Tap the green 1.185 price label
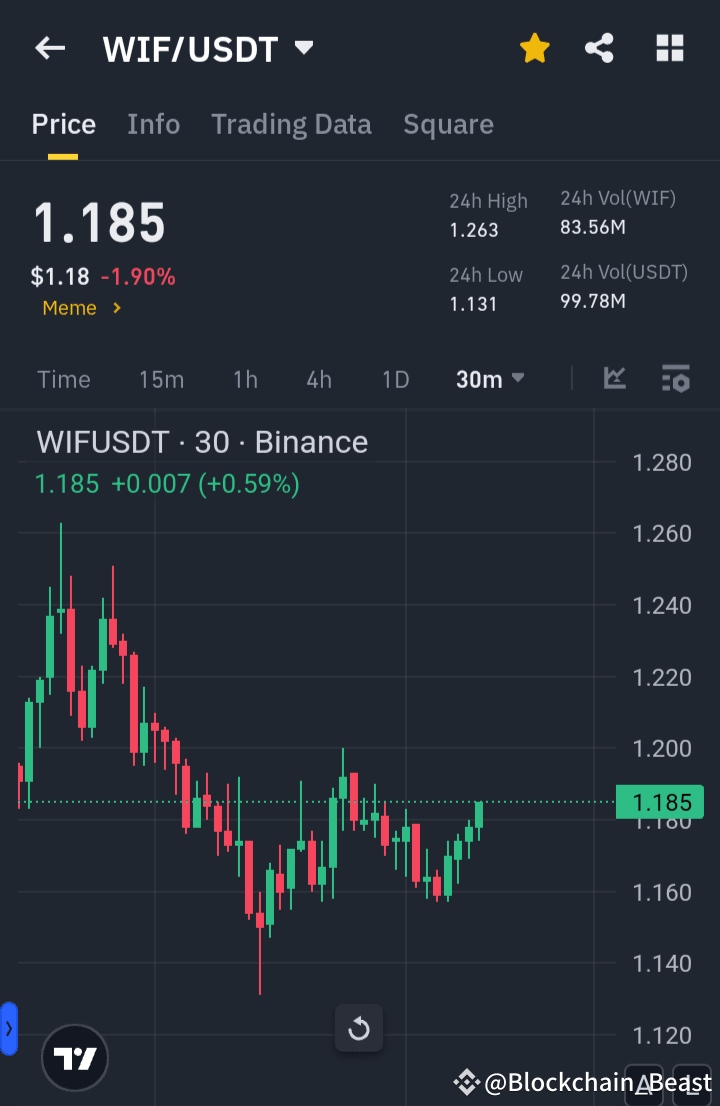720x1106 pixels. click(661, 802)
